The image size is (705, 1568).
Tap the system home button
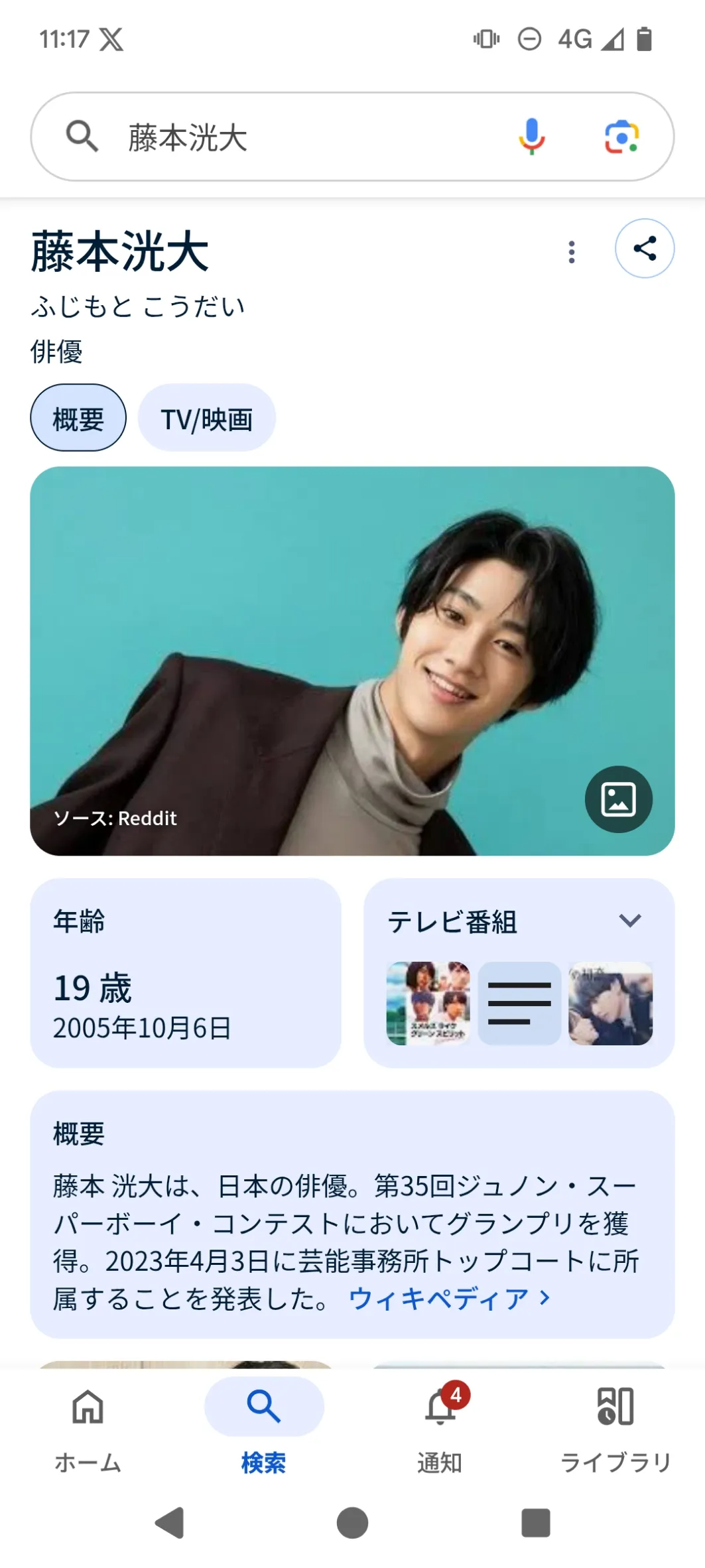(352, 1522)
